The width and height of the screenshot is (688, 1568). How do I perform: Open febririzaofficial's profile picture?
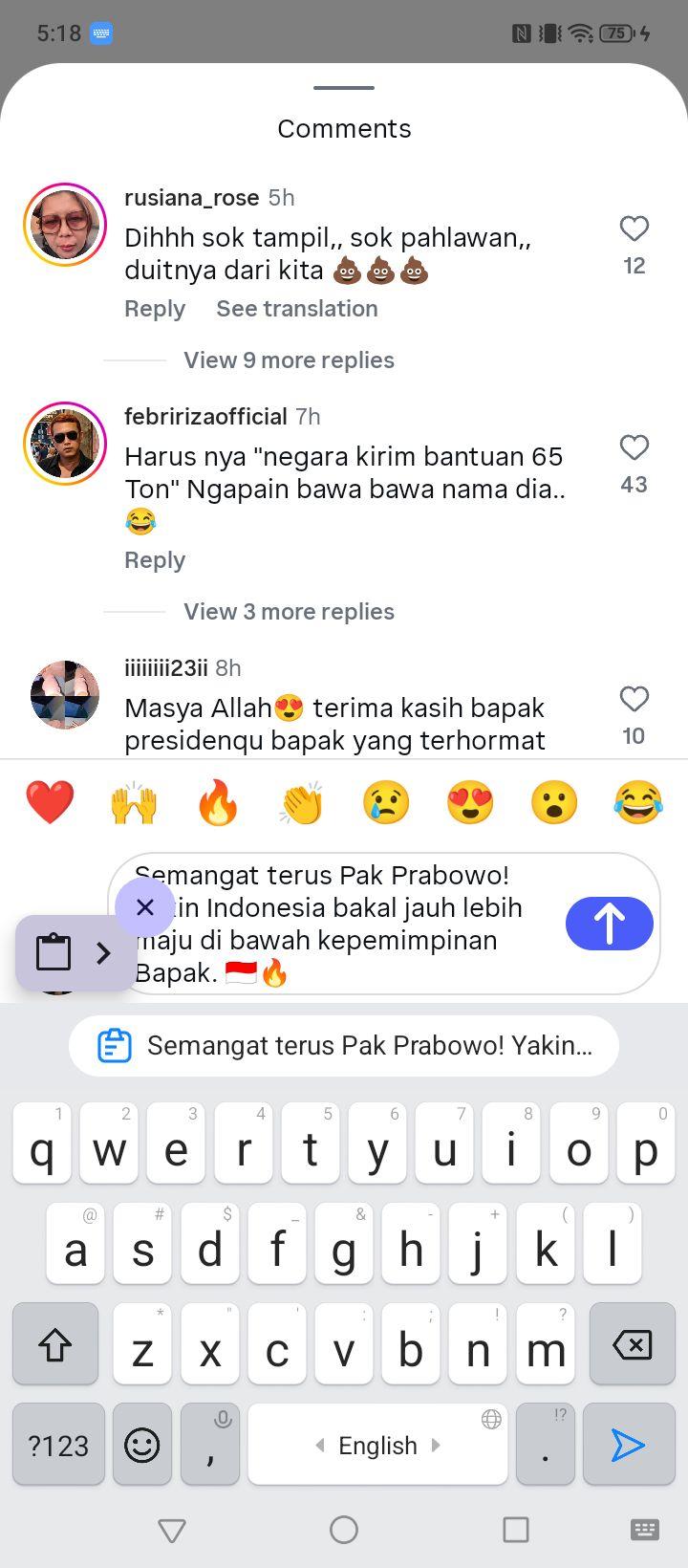coord(65,444)
